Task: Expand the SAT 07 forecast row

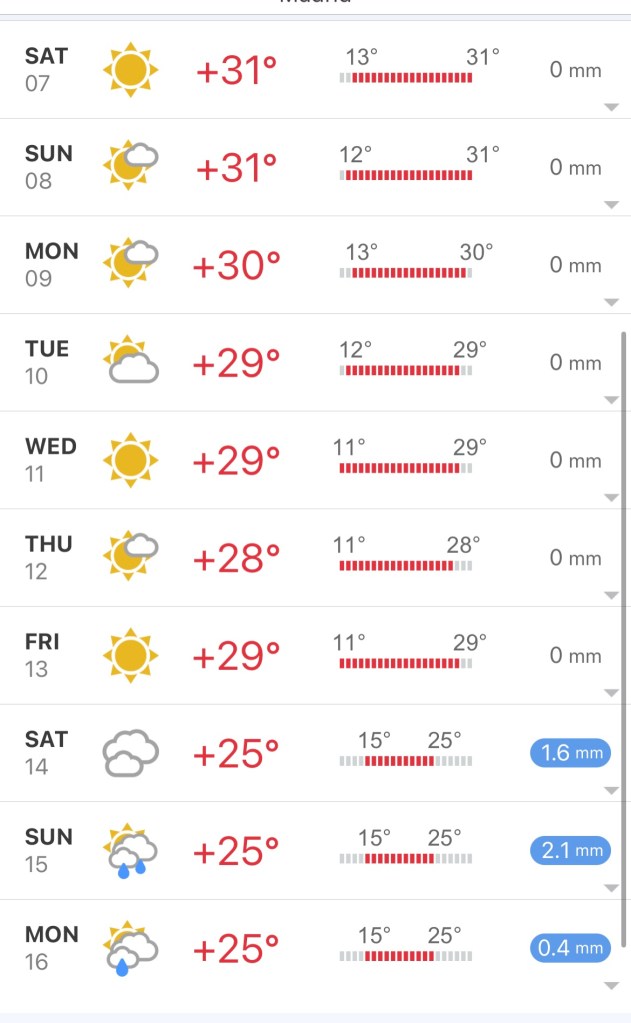Action: tap(611, 108)
